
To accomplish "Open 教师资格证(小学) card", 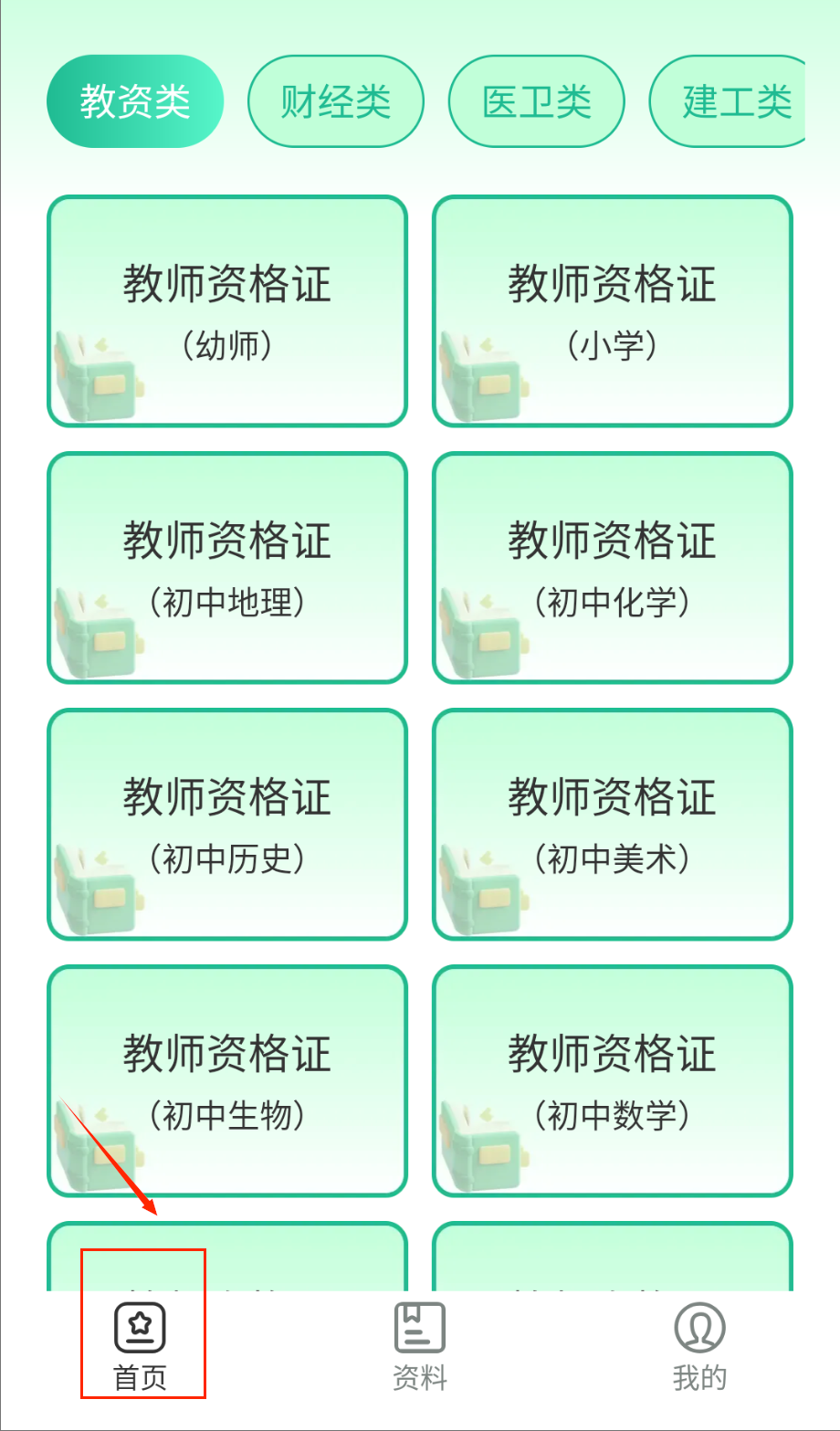I will (612, 311).
